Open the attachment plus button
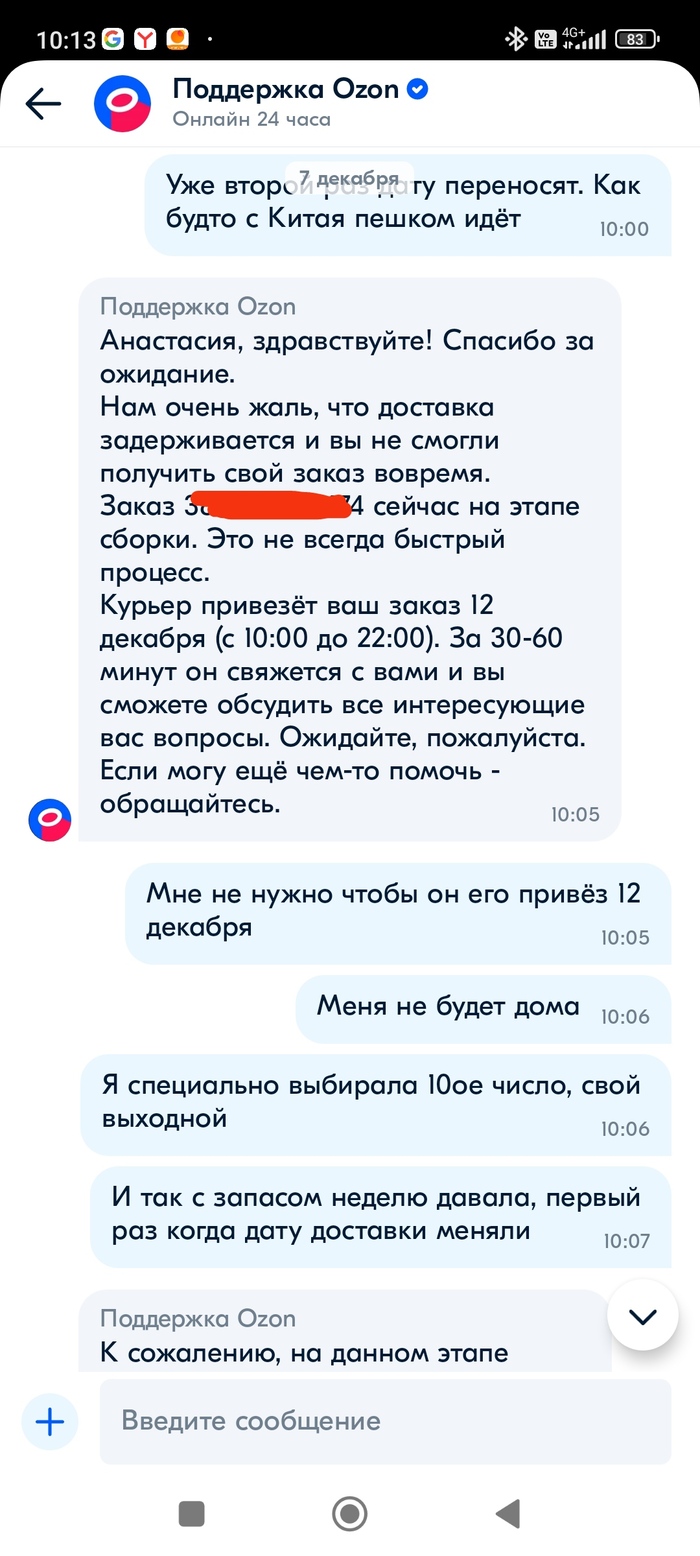 [x=49, y=1421]
